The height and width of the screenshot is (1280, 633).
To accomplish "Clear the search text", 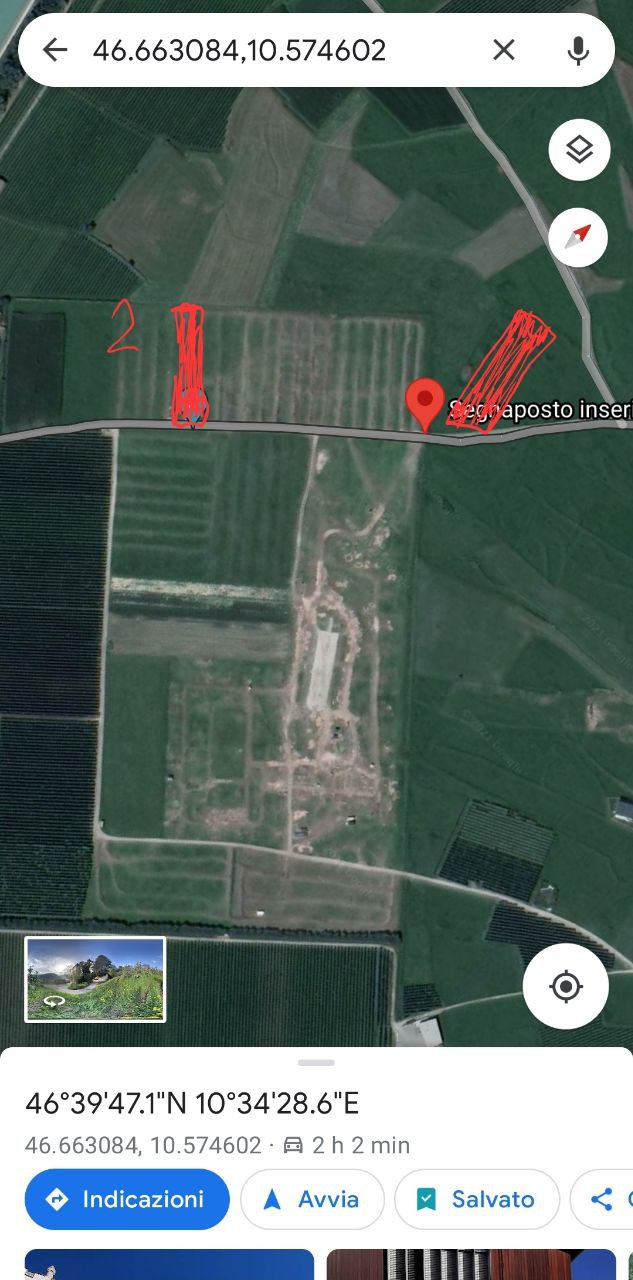I will tap(504, 50).
